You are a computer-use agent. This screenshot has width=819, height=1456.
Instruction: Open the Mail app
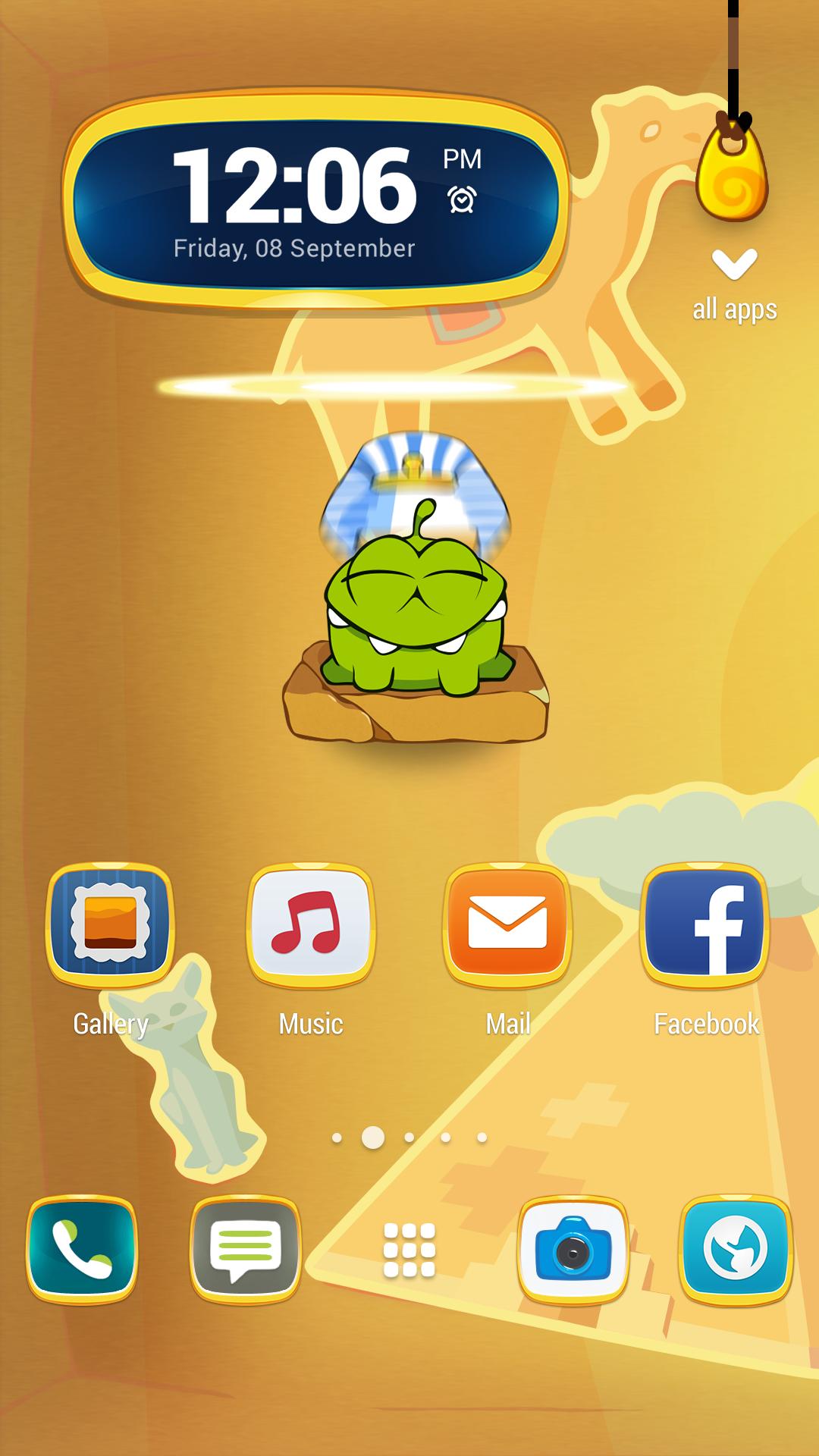(507, 925)
